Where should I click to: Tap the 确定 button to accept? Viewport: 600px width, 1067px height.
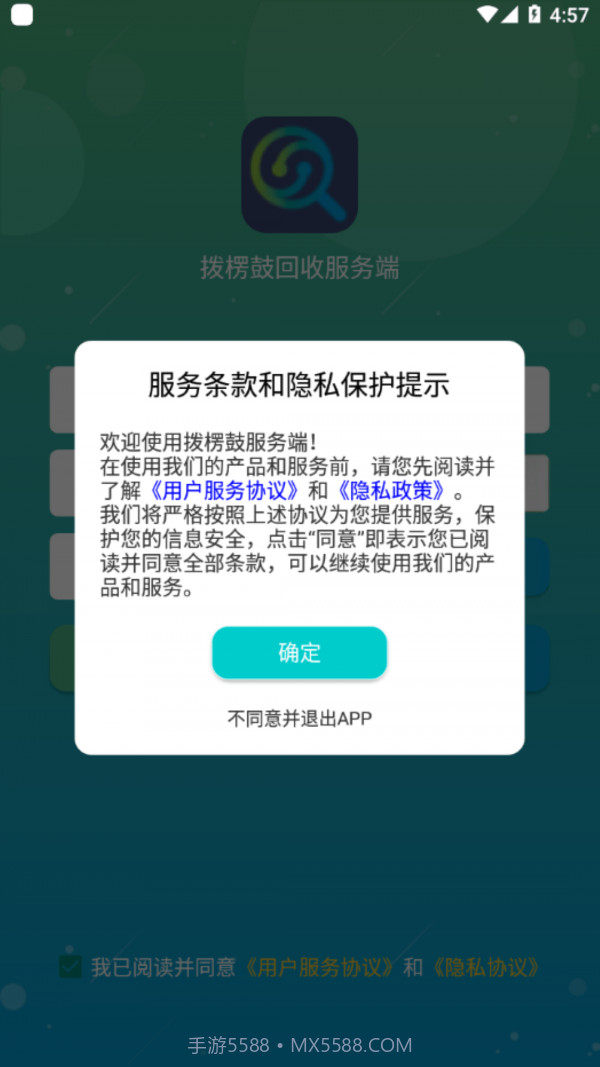coord(299,653)
